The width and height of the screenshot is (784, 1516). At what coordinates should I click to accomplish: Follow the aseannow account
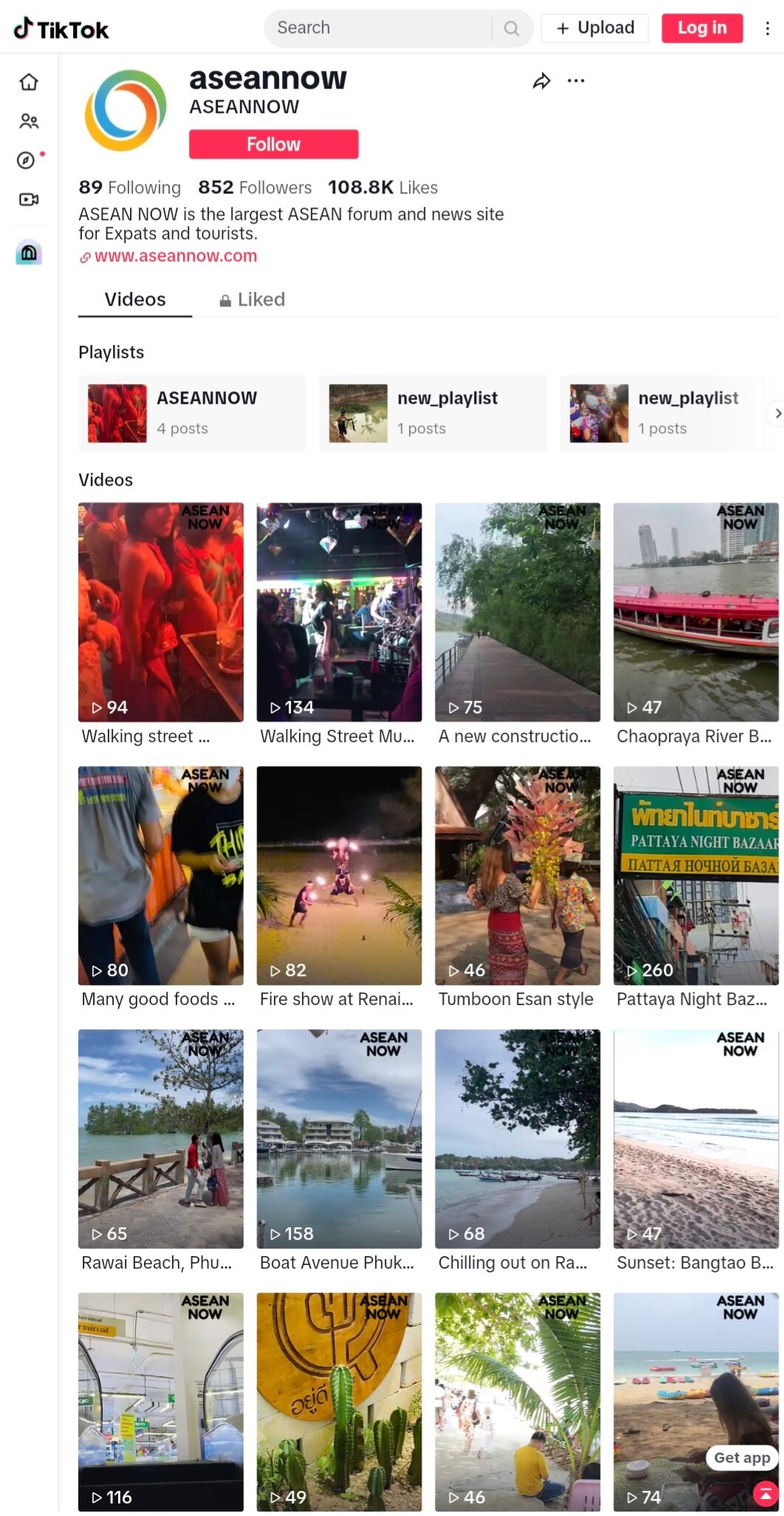[x=273, y=144]
